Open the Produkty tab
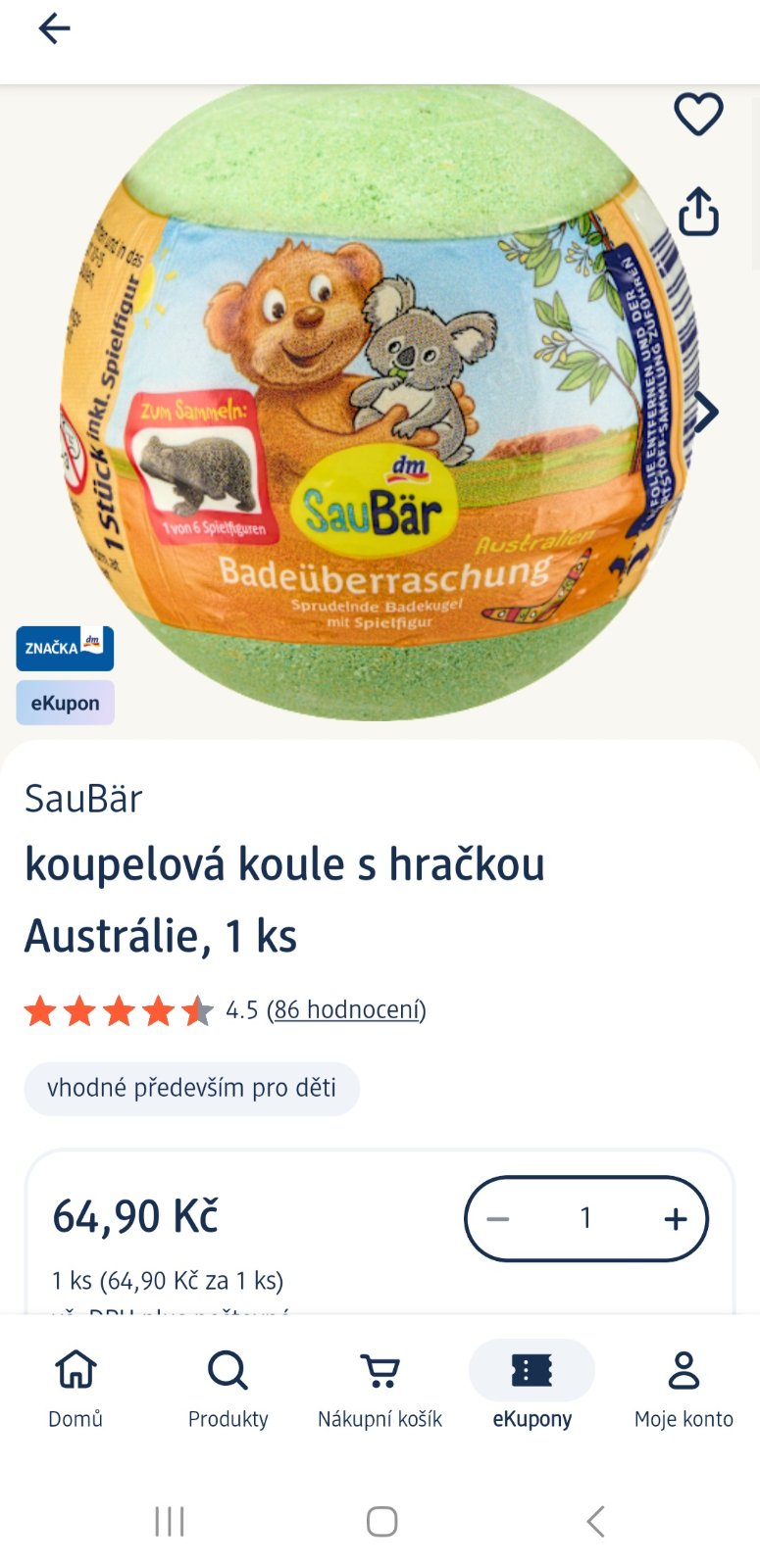The height and width of the screenshot is (1568, 760). [228, 1389]
